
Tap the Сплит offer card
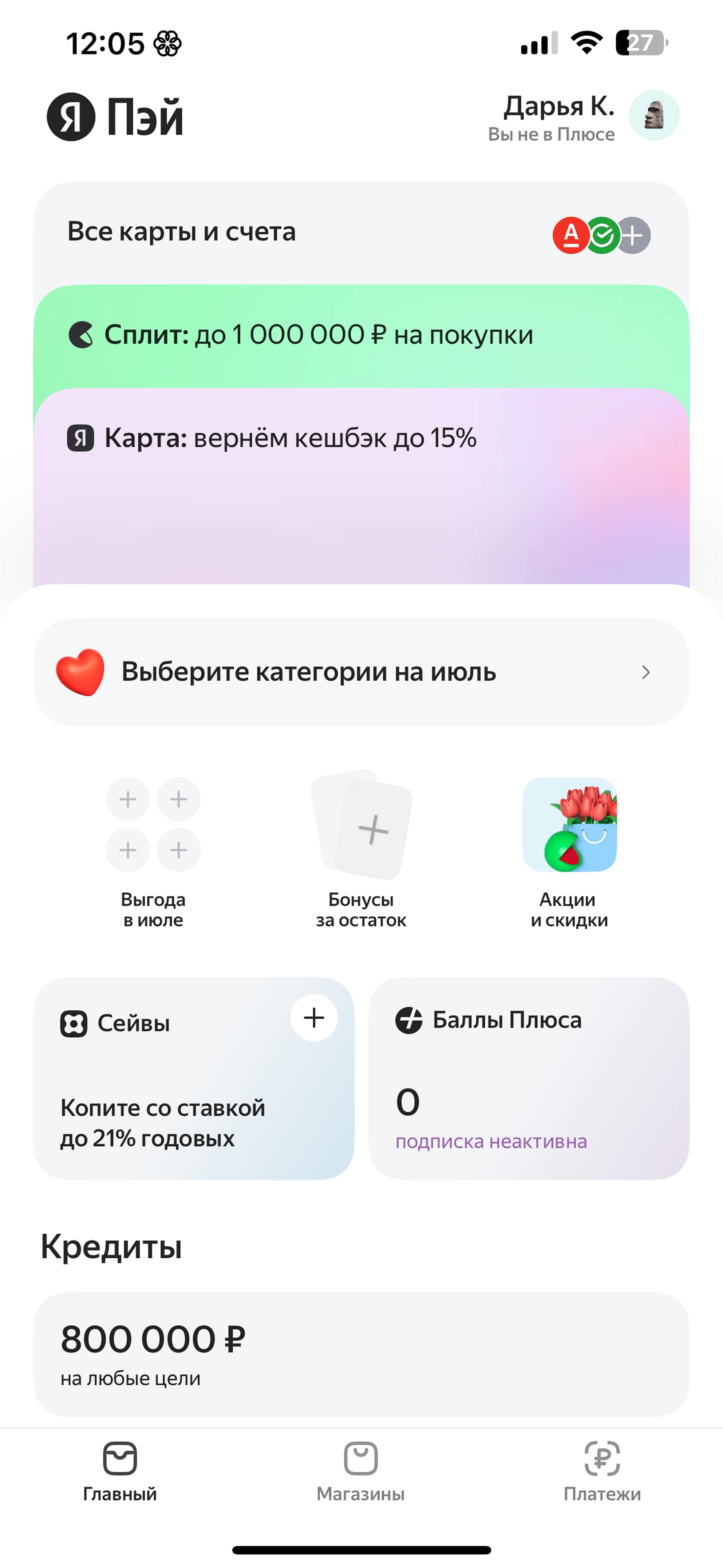pos(318,335)
